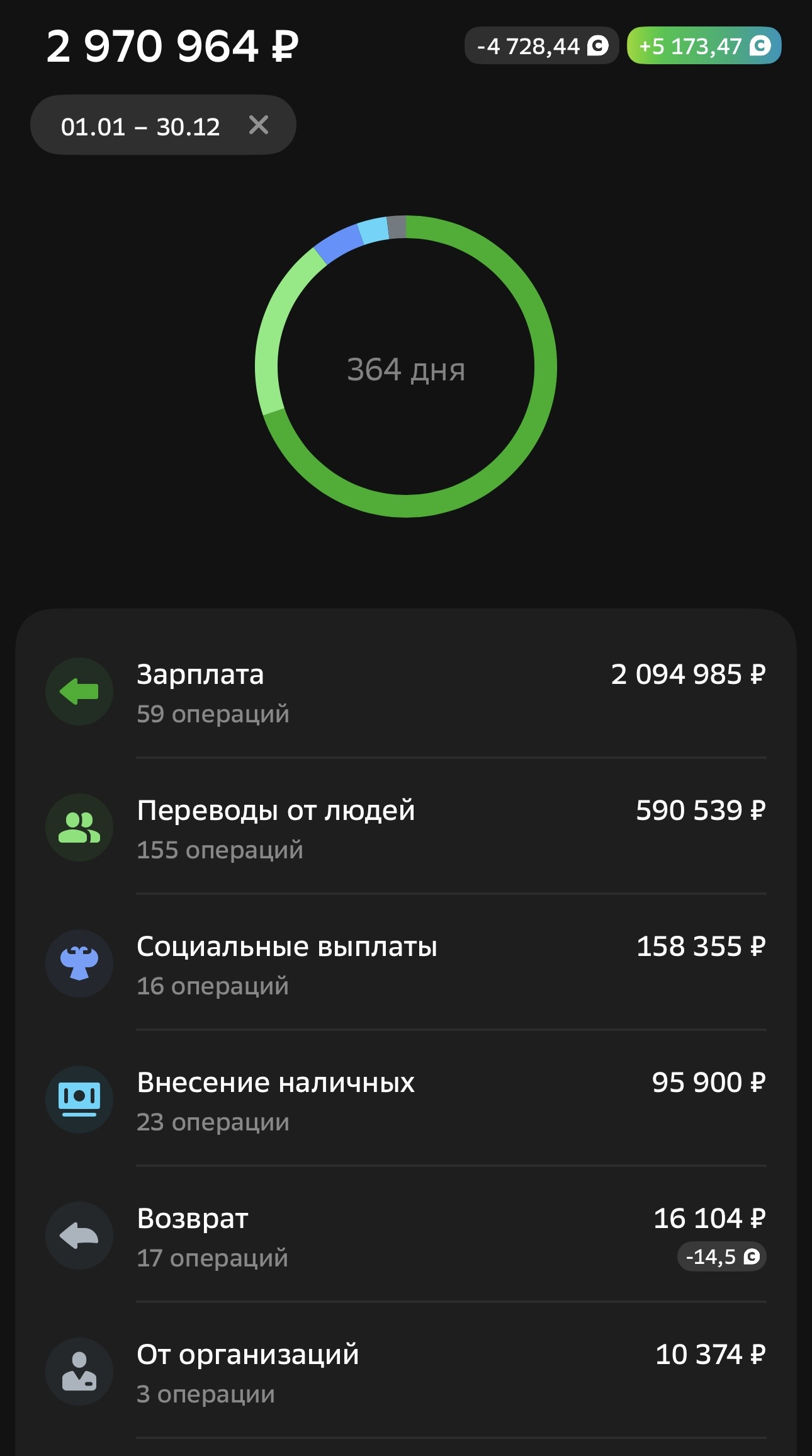The height and width of the screenshot is (1456, 812).
Task: Open Внесение наличных category
Action: (405, 1100)
